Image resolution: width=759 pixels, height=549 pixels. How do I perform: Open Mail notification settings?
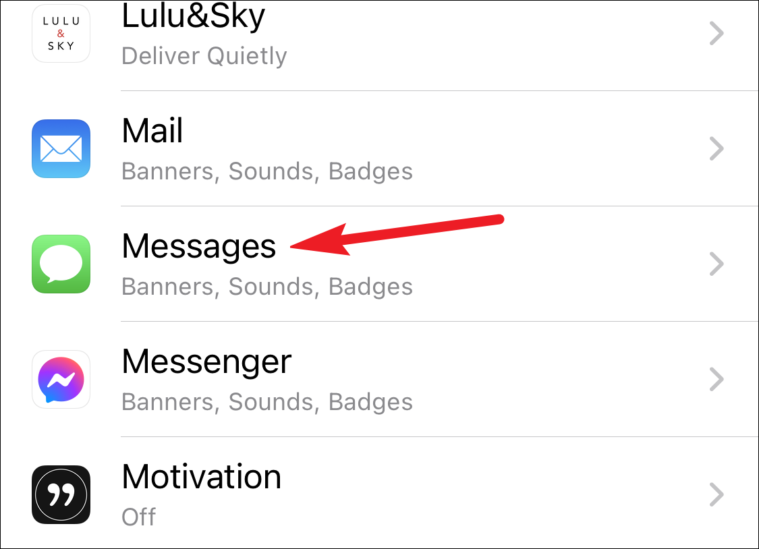pyautogui.click(x=380, y=149)
